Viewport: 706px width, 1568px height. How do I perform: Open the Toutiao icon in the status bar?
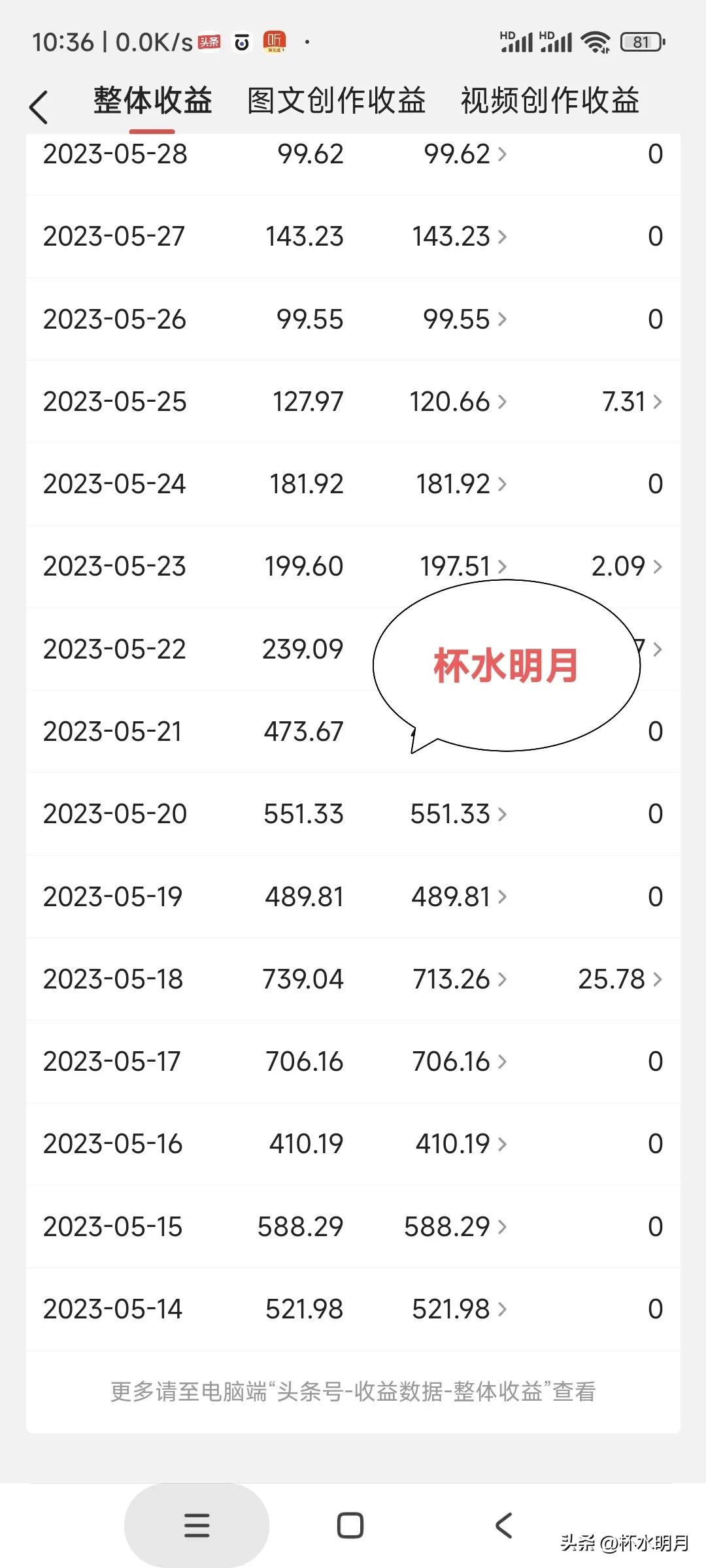point(208,41)
